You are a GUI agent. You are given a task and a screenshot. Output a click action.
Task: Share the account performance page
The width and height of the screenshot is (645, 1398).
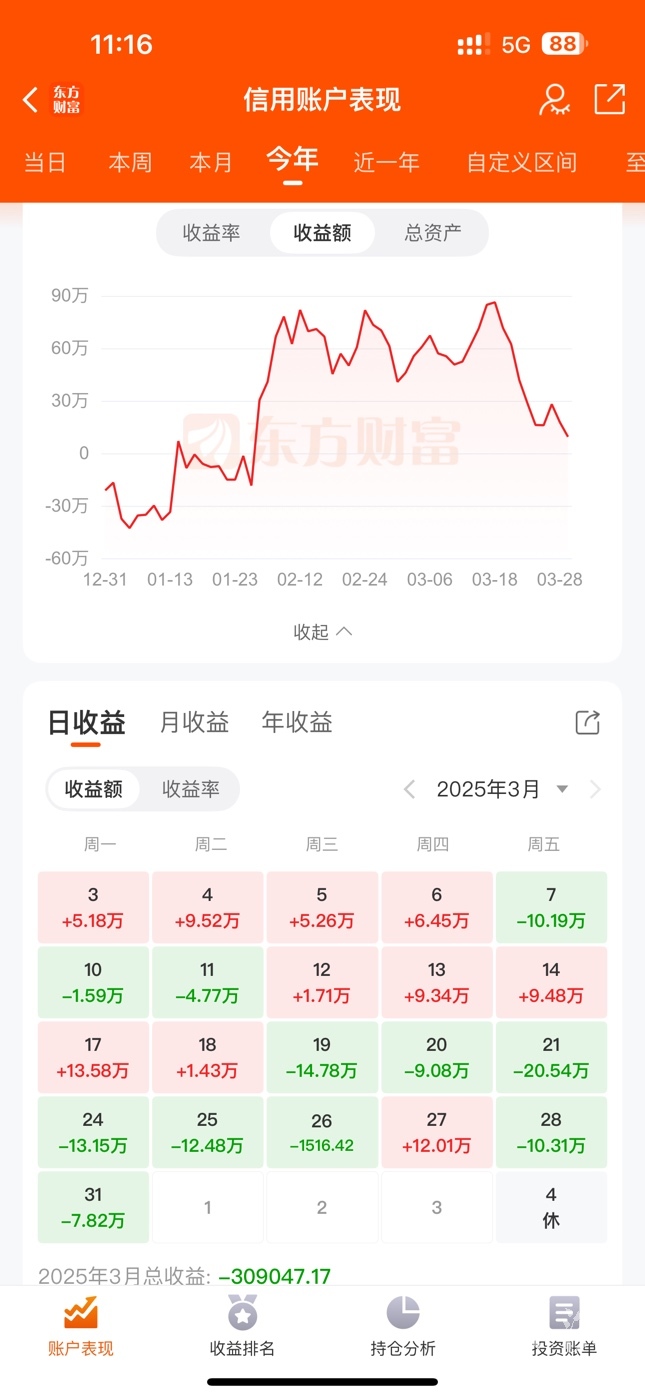(609, 99)
